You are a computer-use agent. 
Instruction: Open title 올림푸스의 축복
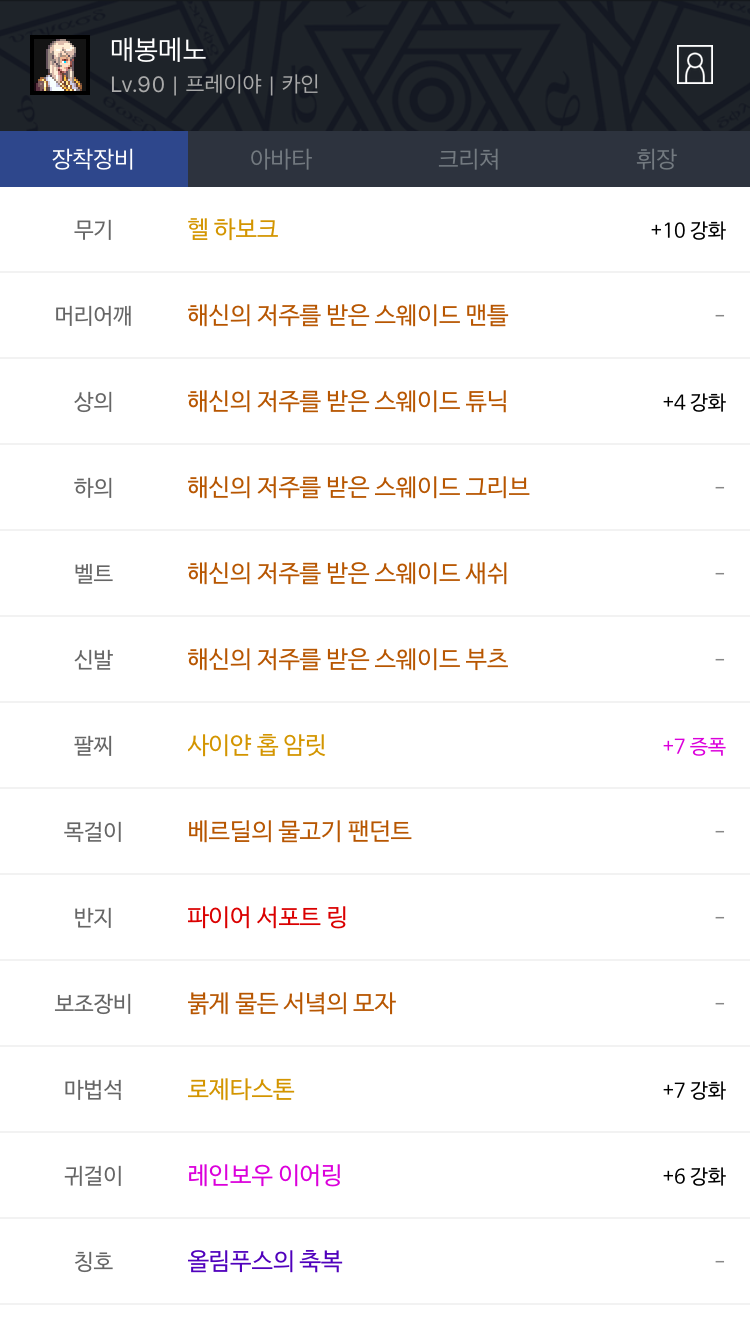click(265, 1261)
